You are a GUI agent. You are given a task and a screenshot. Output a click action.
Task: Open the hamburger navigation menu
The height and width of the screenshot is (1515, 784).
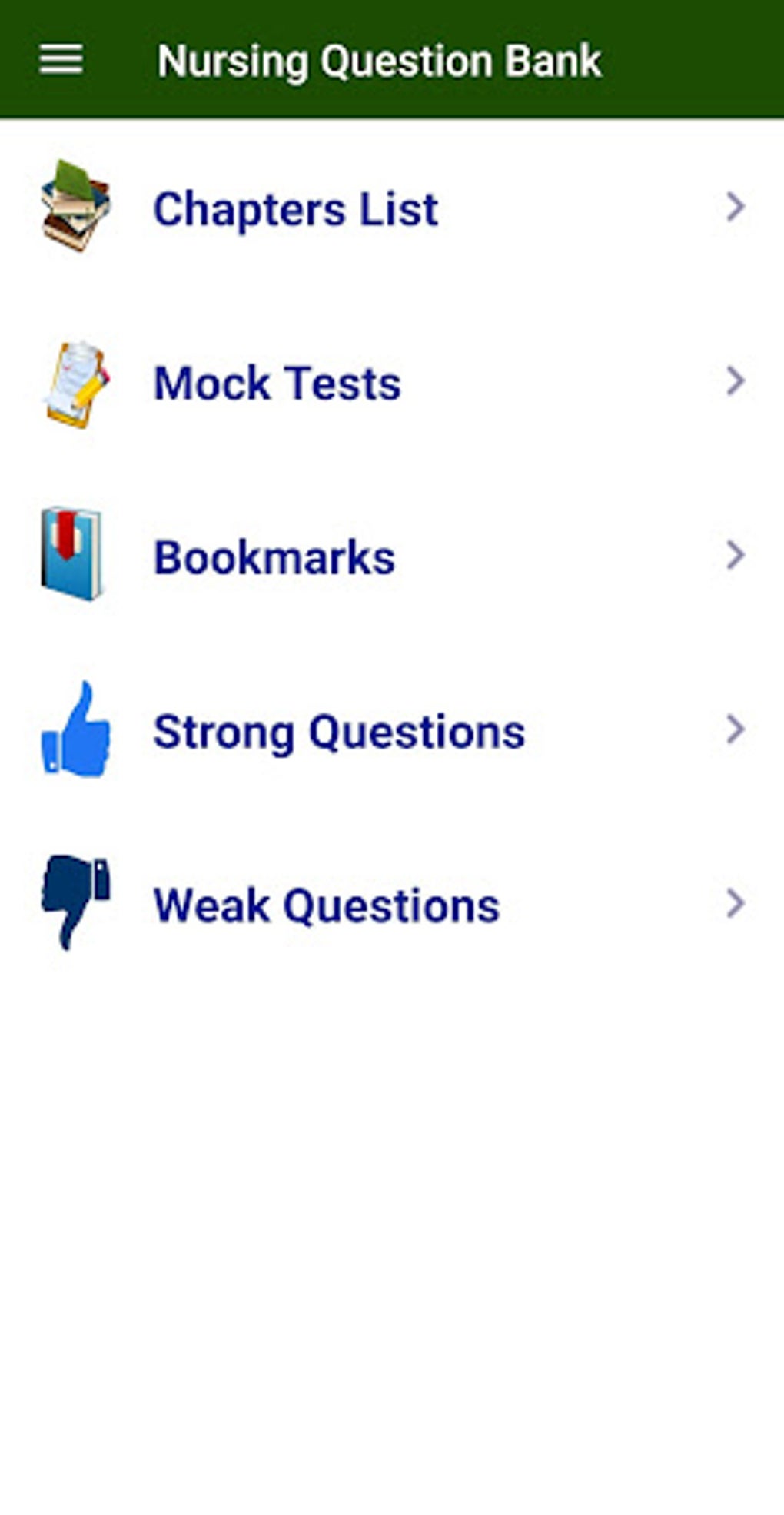pos(61,58)
